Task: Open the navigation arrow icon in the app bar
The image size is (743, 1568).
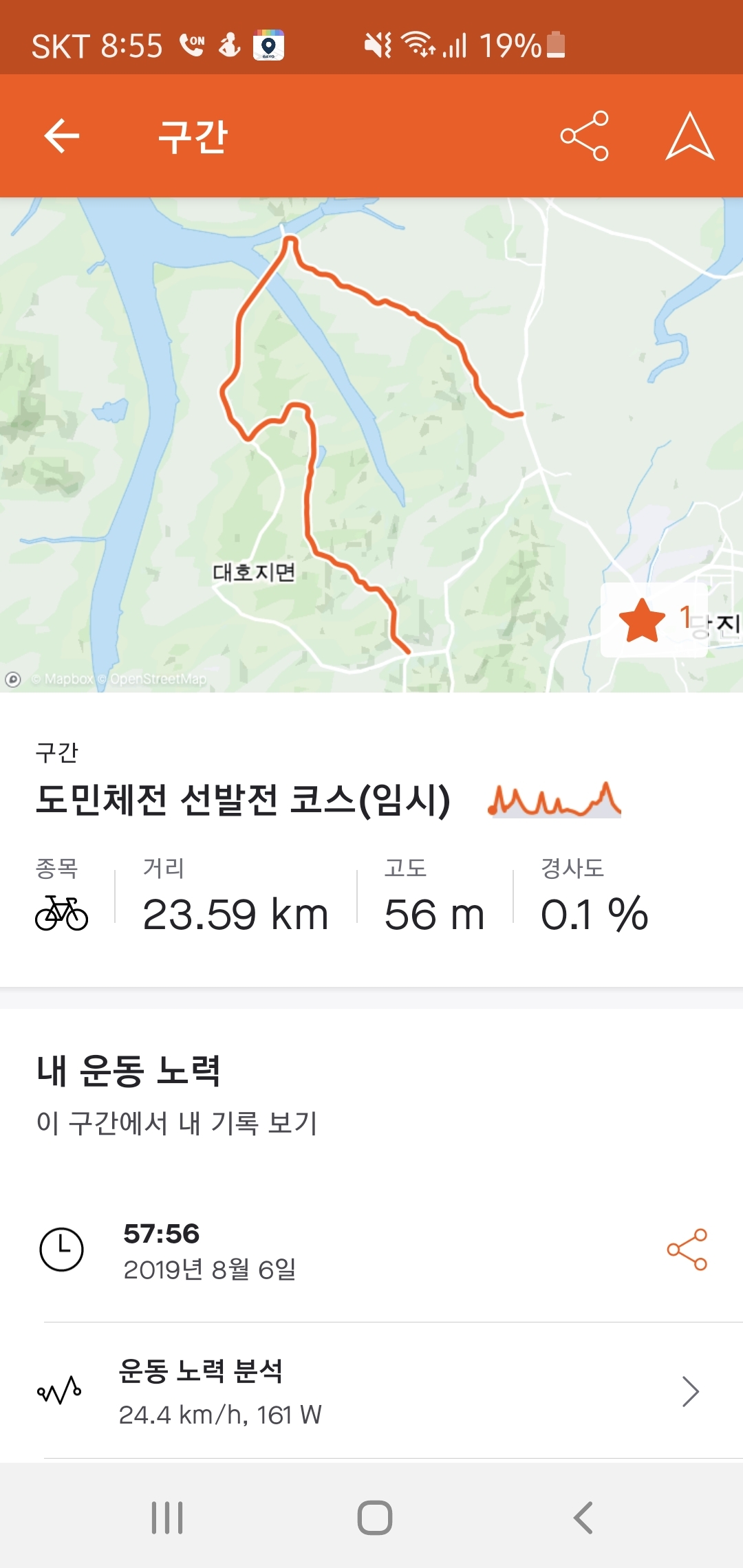Action: click(689, 137)
